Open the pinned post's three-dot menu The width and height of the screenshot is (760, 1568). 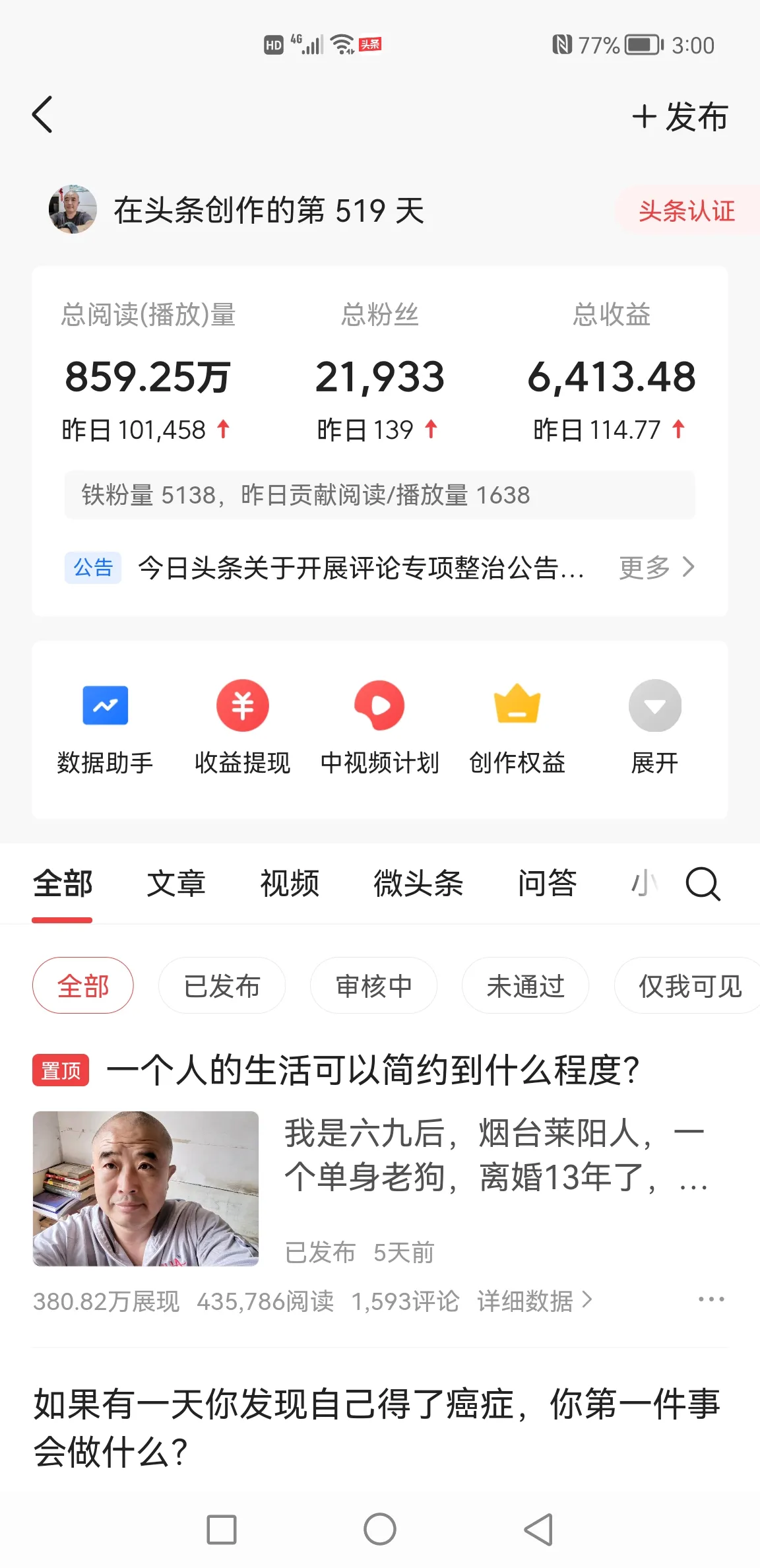click(711, 1300)
